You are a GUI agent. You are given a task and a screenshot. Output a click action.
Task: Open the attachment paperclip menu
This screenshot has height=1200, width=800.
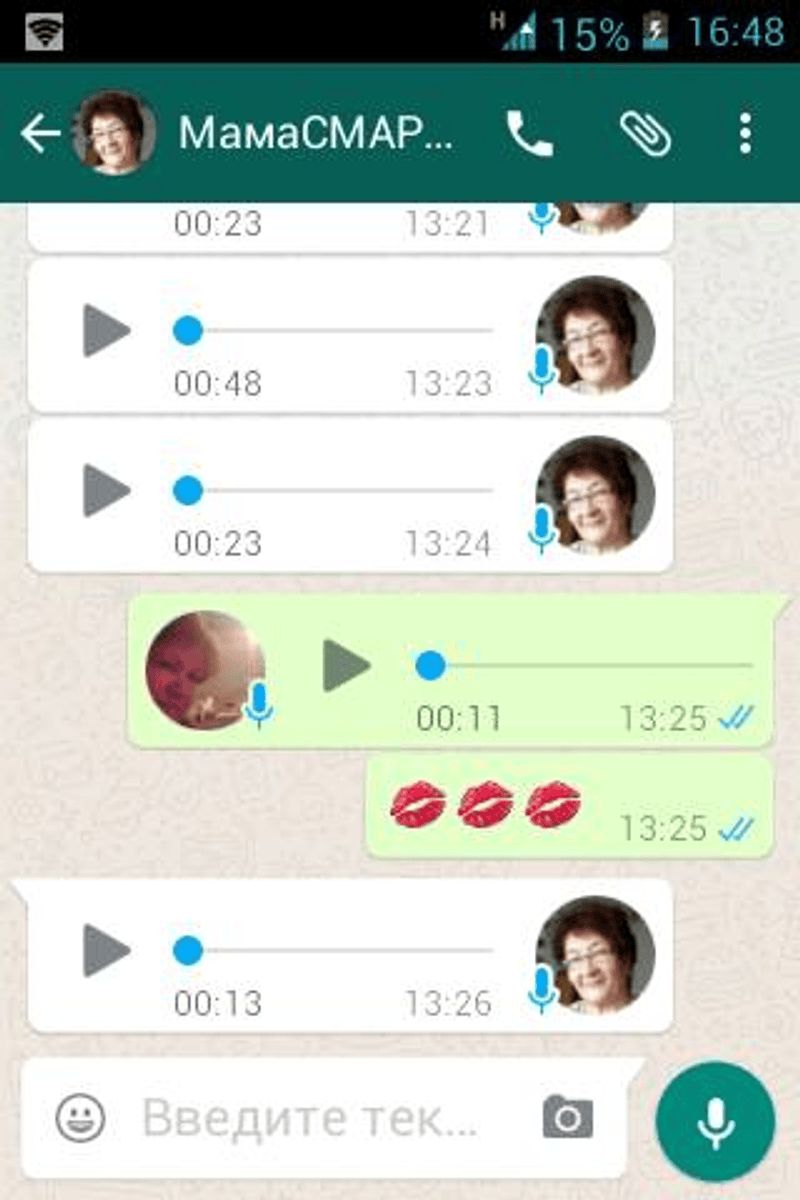tap(645, 133)
